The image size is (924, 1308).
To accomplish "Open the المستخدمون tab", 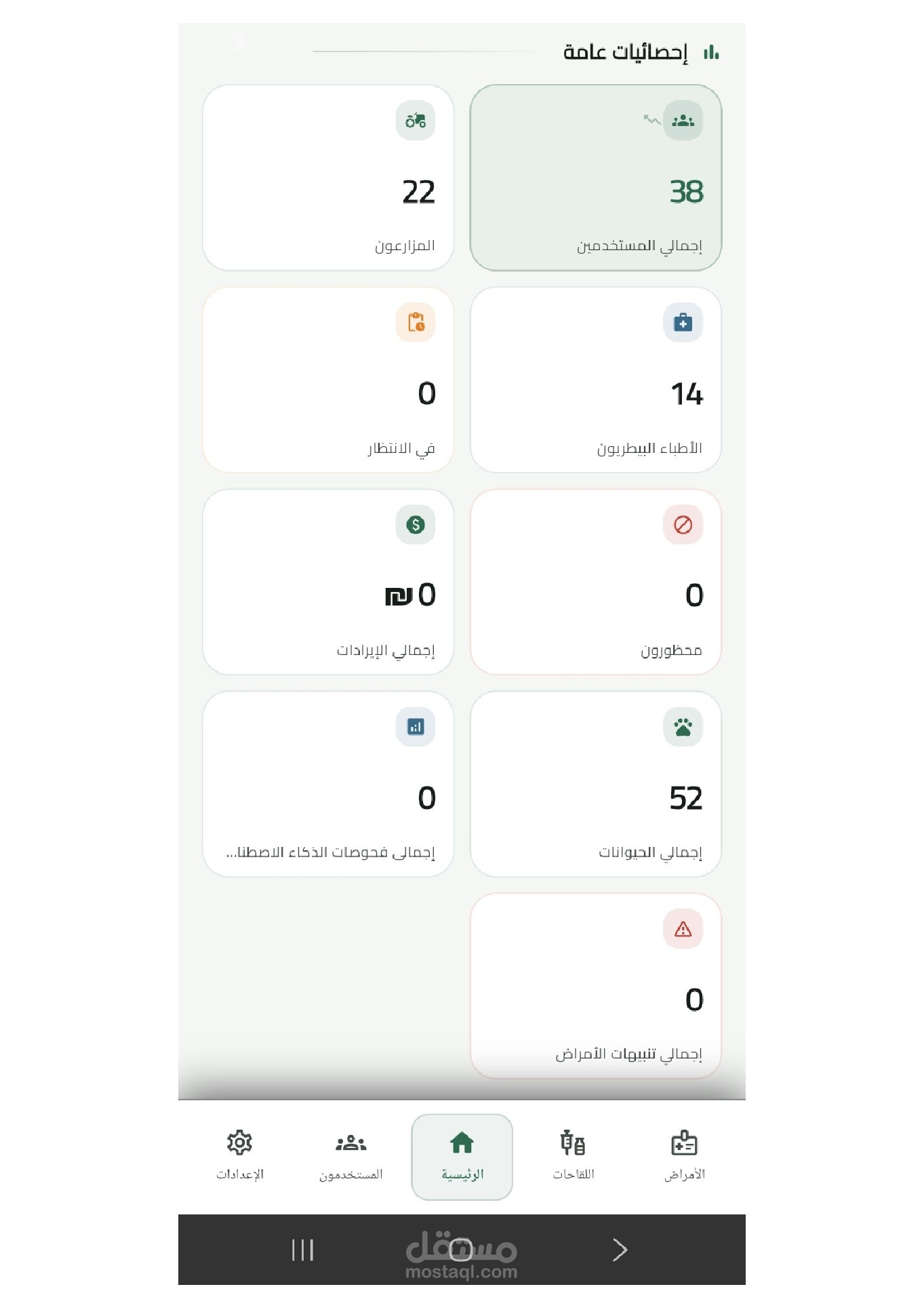I will click(x=350, y=1156).
